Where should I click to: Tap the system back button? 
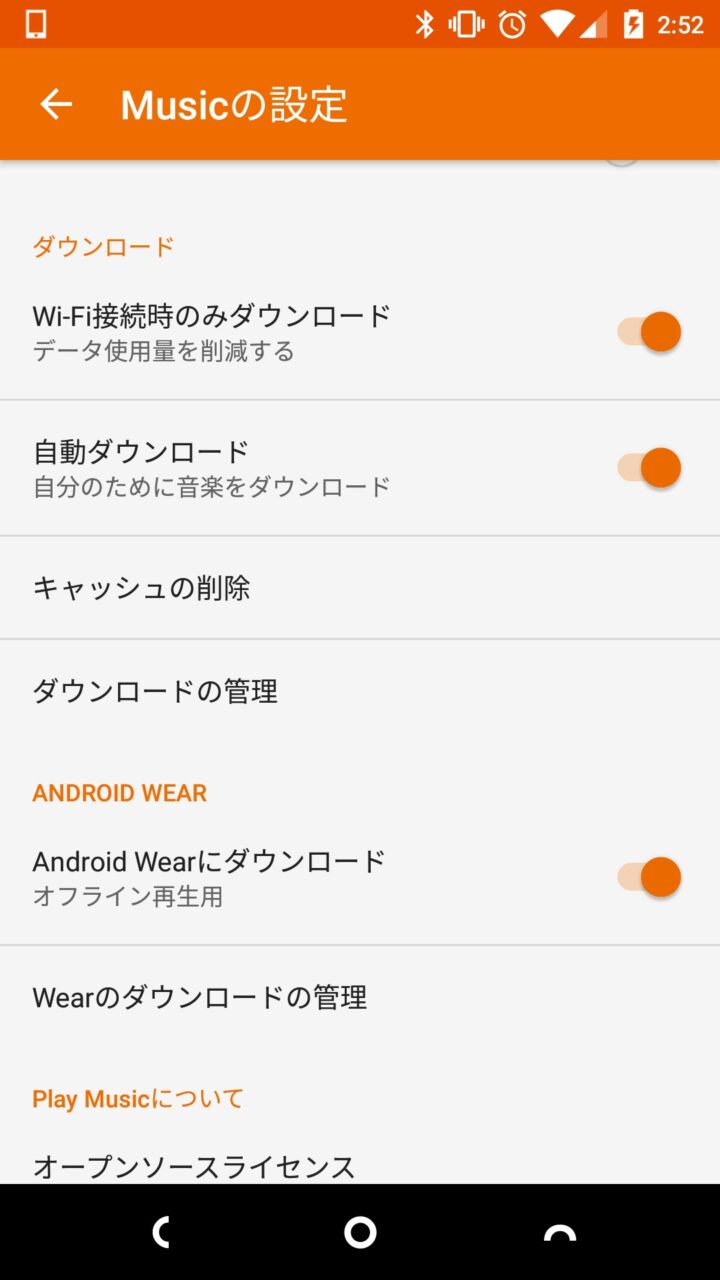(160, 1232)
